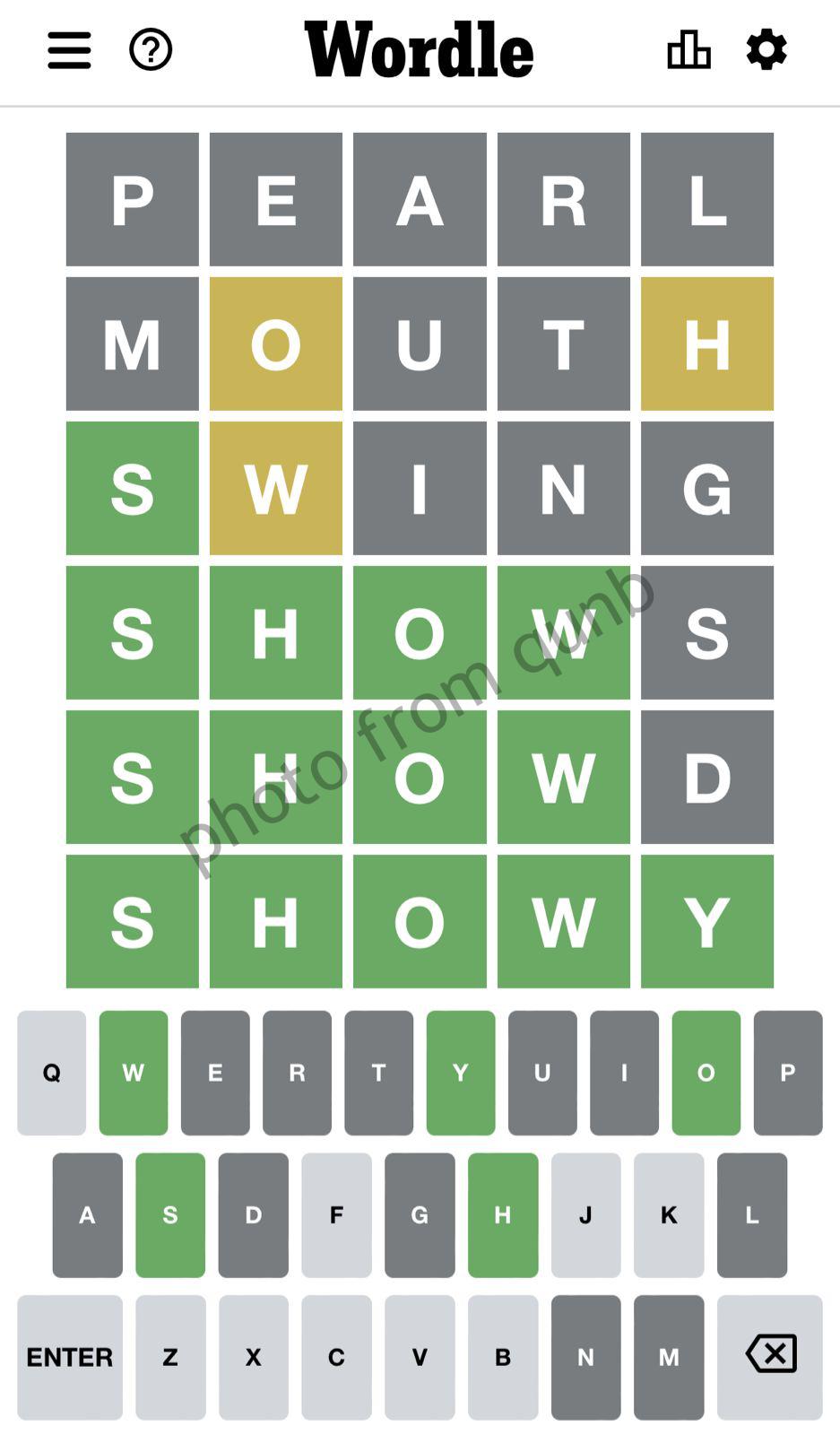Select the green S key

(170, 1215)
